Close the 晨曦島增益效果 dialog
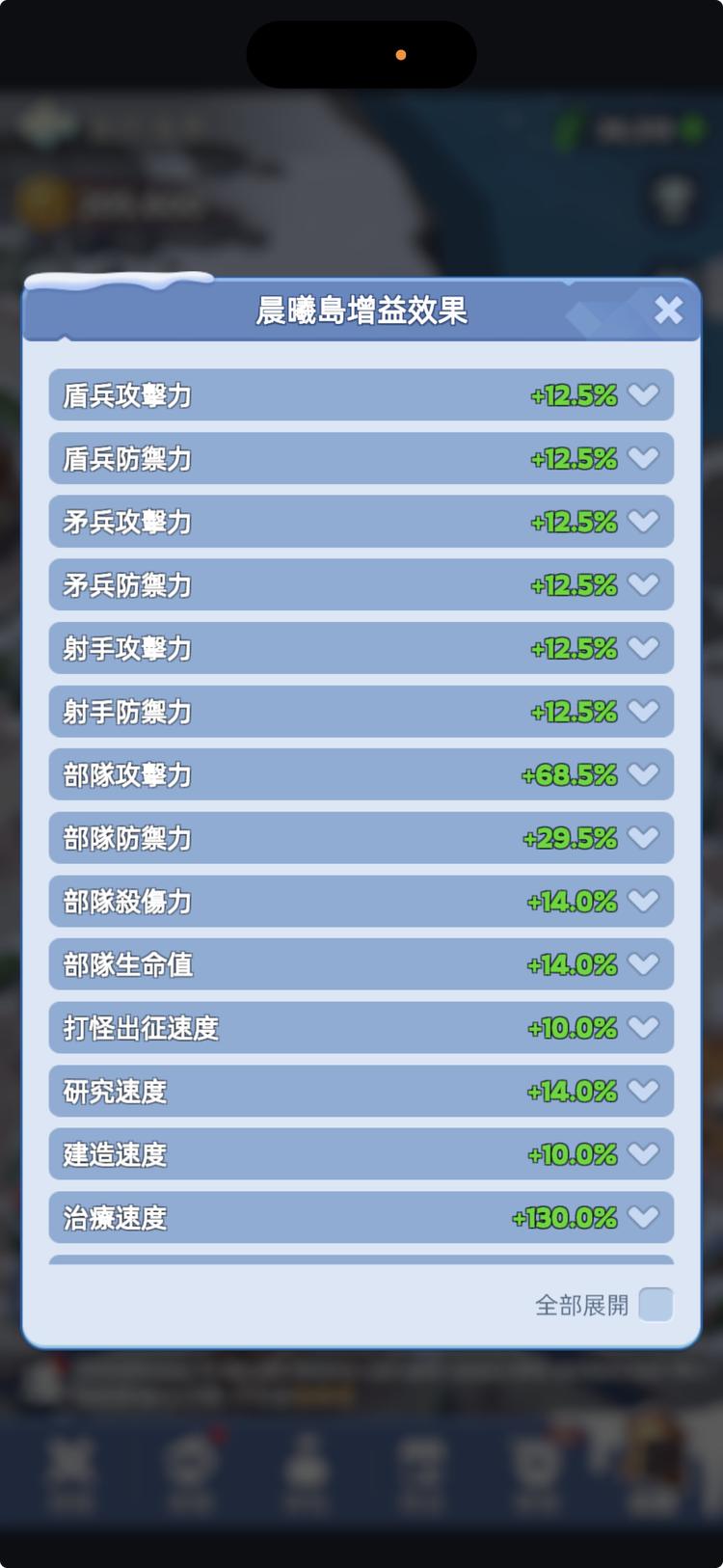Screen dimensions: 723x1568 coord(669,311)
